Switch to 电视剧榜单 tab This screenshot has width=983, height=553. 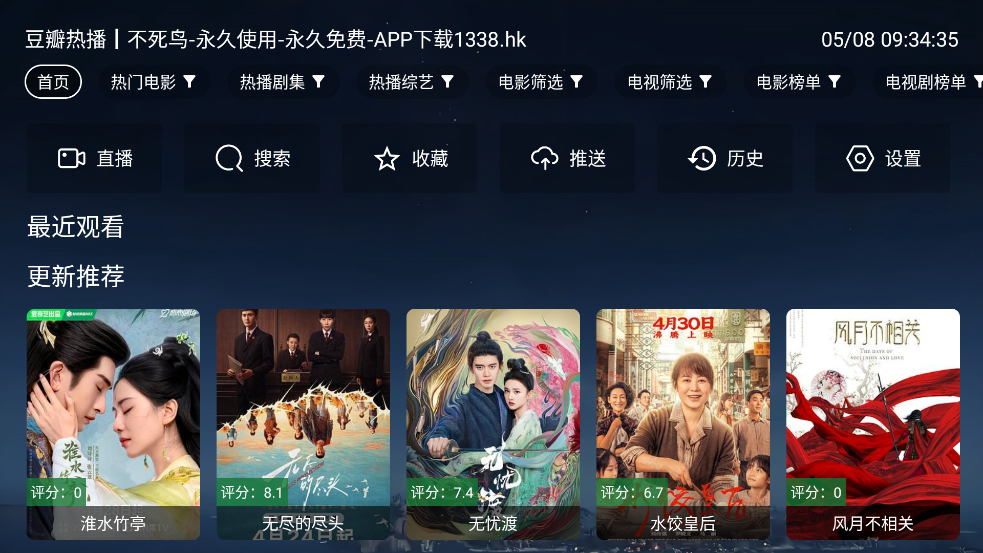(930, 82)
